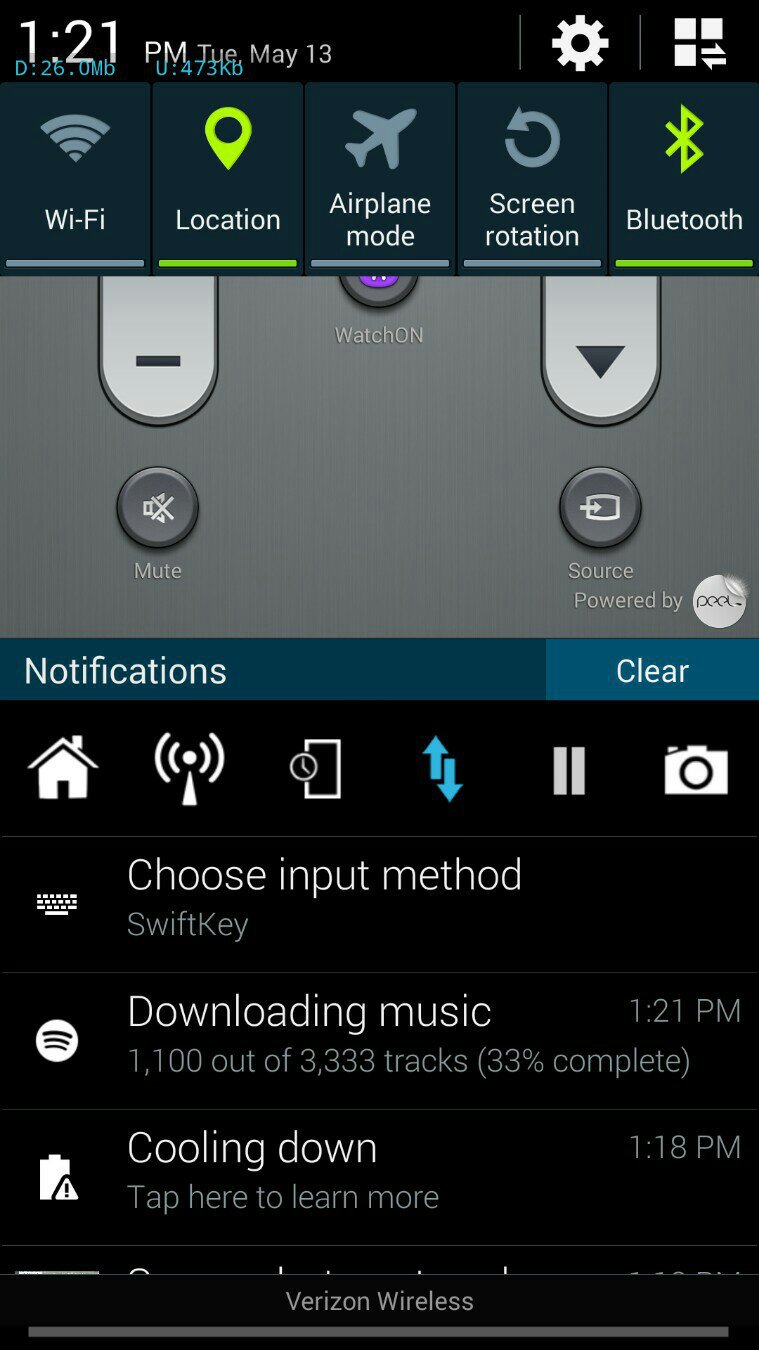The width and height of the screenshot is (759, 1350).
Task: Toggle the mobile data arrows shortcut
Action: [x=443, y=768]
